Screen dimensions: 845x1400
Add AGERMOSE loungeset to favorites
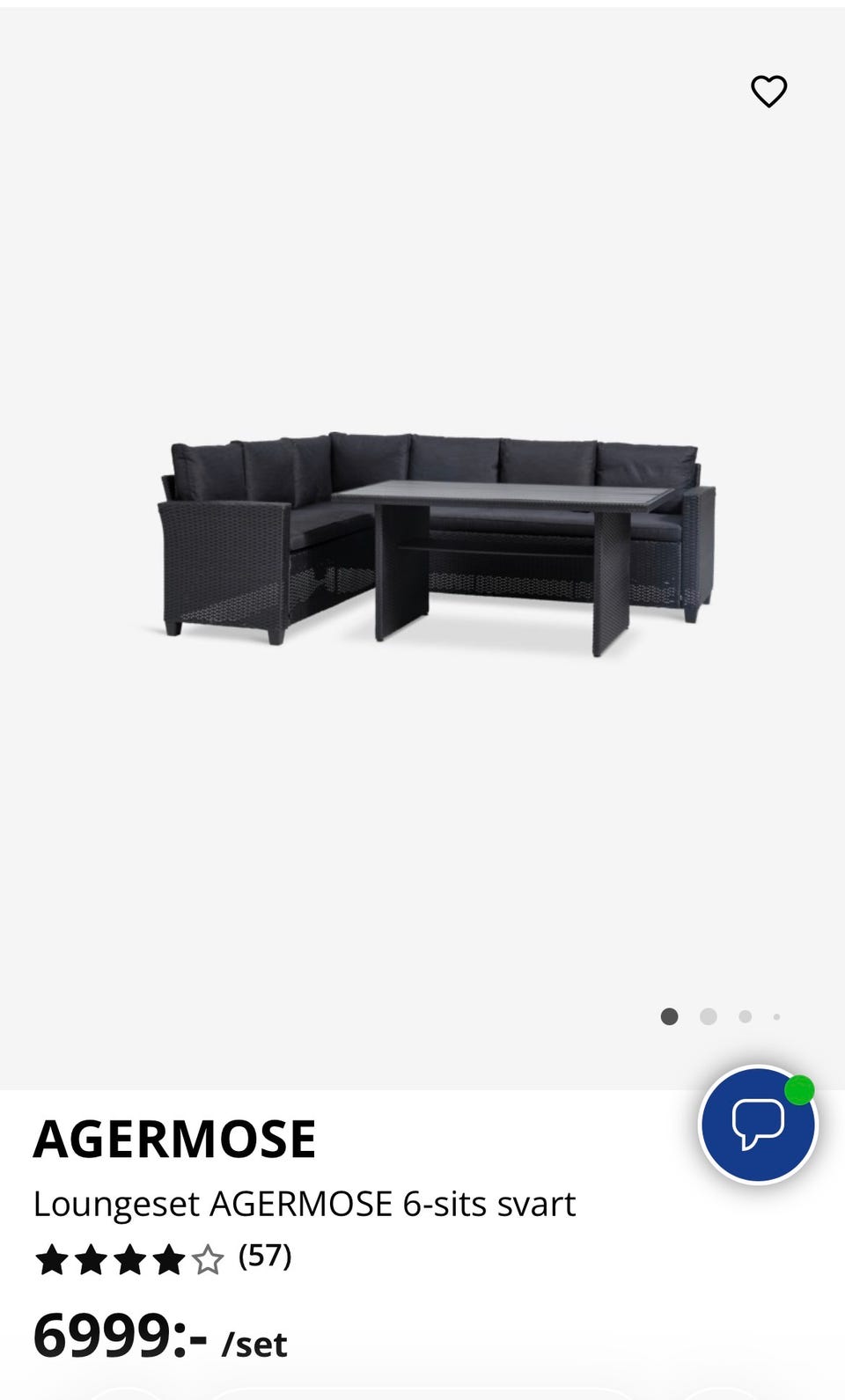(x=768, y=92)
